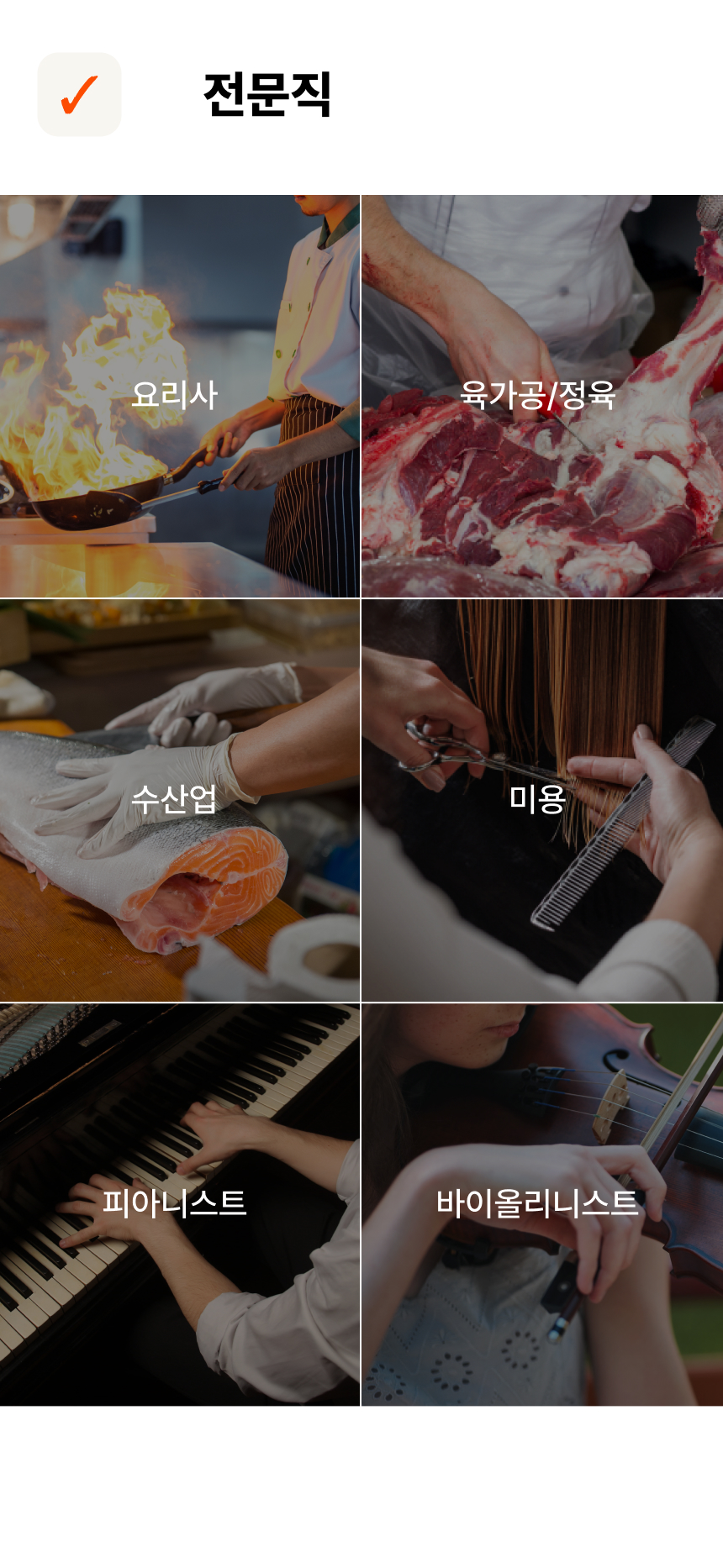Open the 육가공/정육 tile
723x1568 pixels.
coord(542,396)
